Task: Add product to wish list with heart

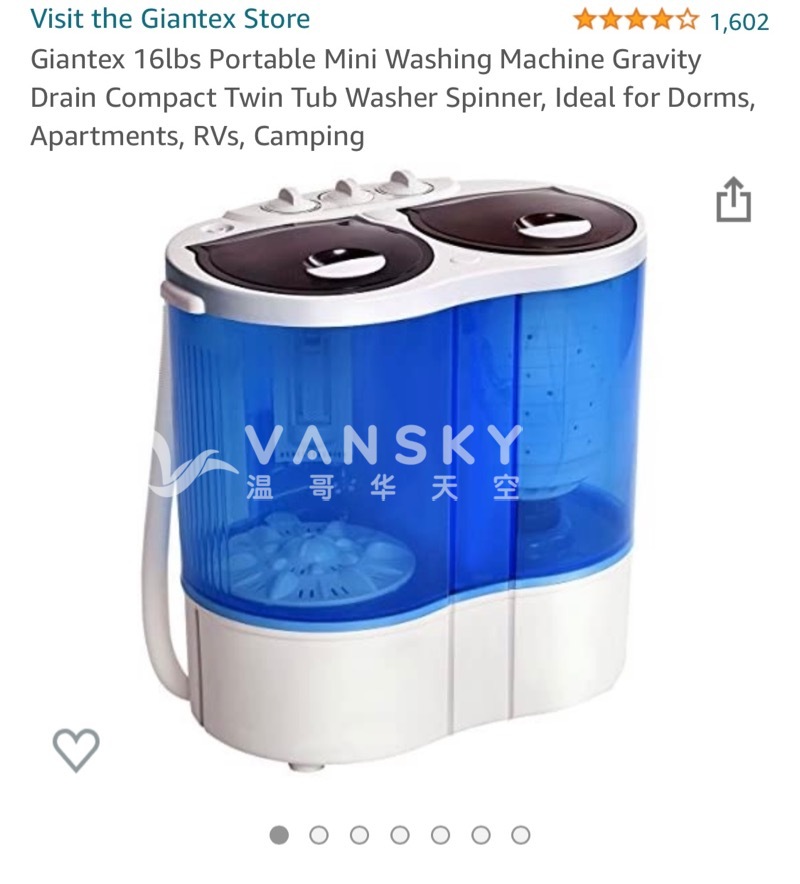Action: (76, 749)
